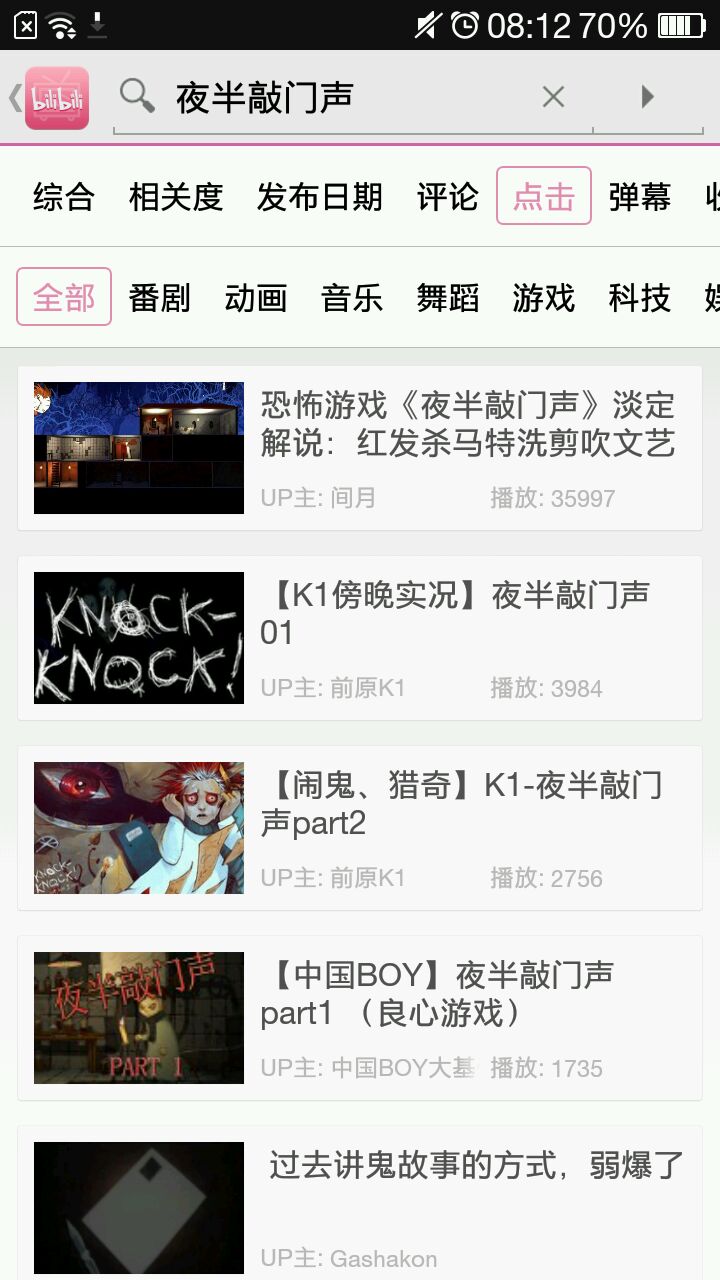720x1280 pixels.
Task: Tap the search field containing 夜半敲门声
Action: [330, 98]
